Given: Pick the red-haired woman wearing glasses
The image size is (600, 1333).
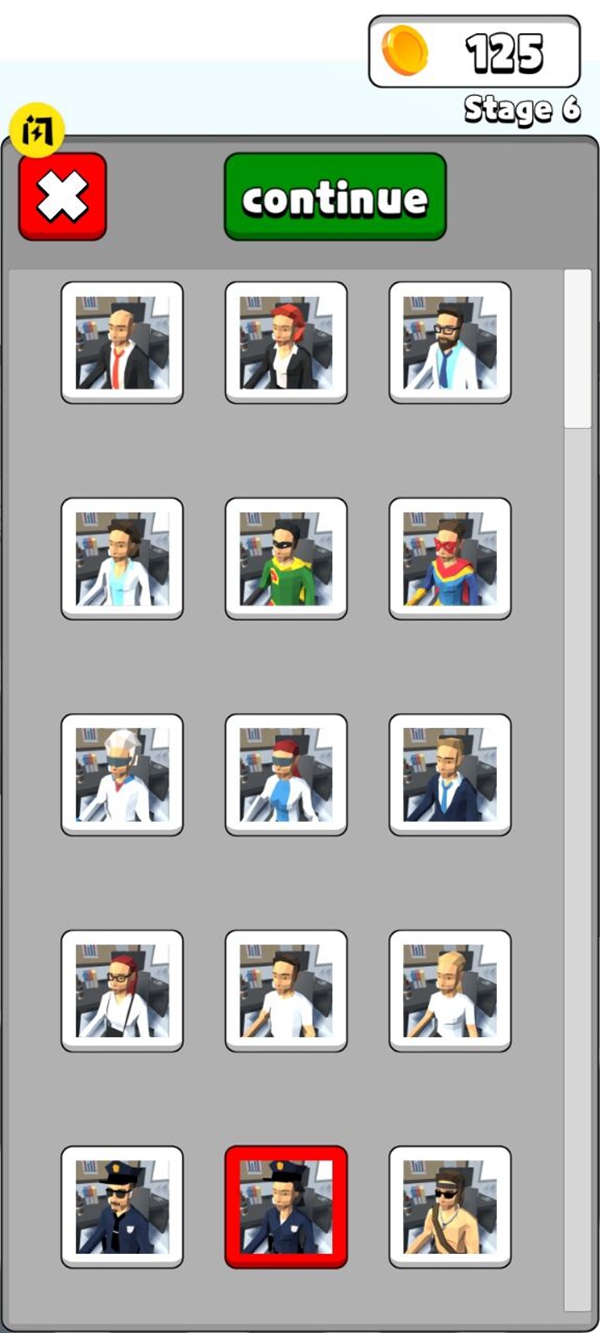Looking at the screenshot, I should [122, 990].
